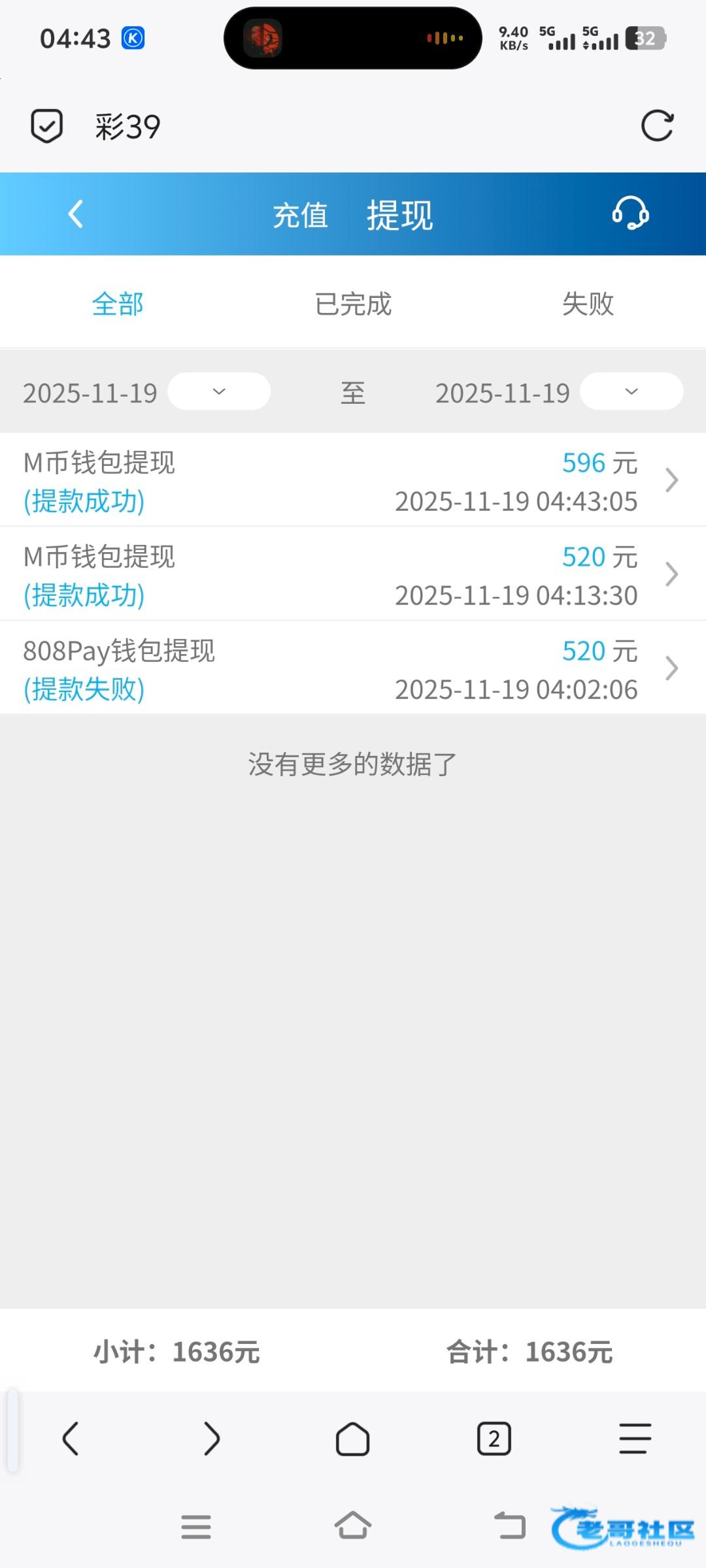
Task: Open the 596 元 M币钱包提现 record
Action: coord(353,481)
